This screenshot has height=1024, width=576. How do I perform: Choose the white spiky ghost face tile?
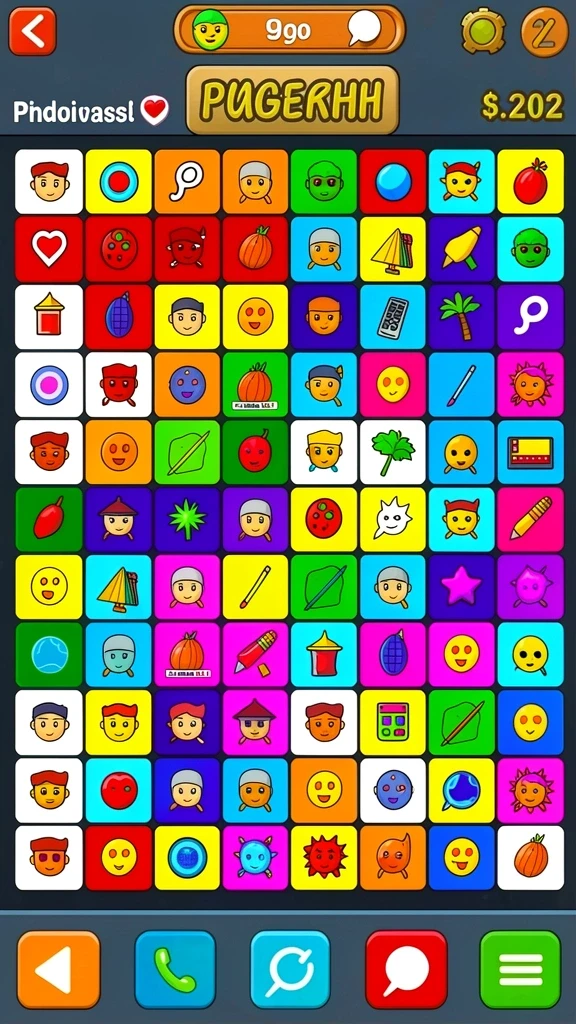coord(392,520)
